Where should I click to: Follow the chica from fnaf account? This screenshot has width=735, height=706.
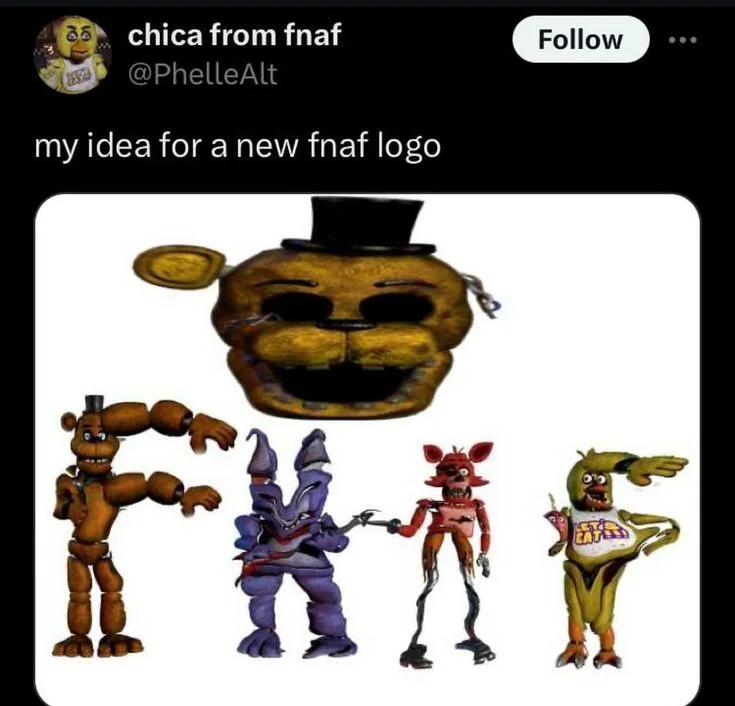[581, 39]
